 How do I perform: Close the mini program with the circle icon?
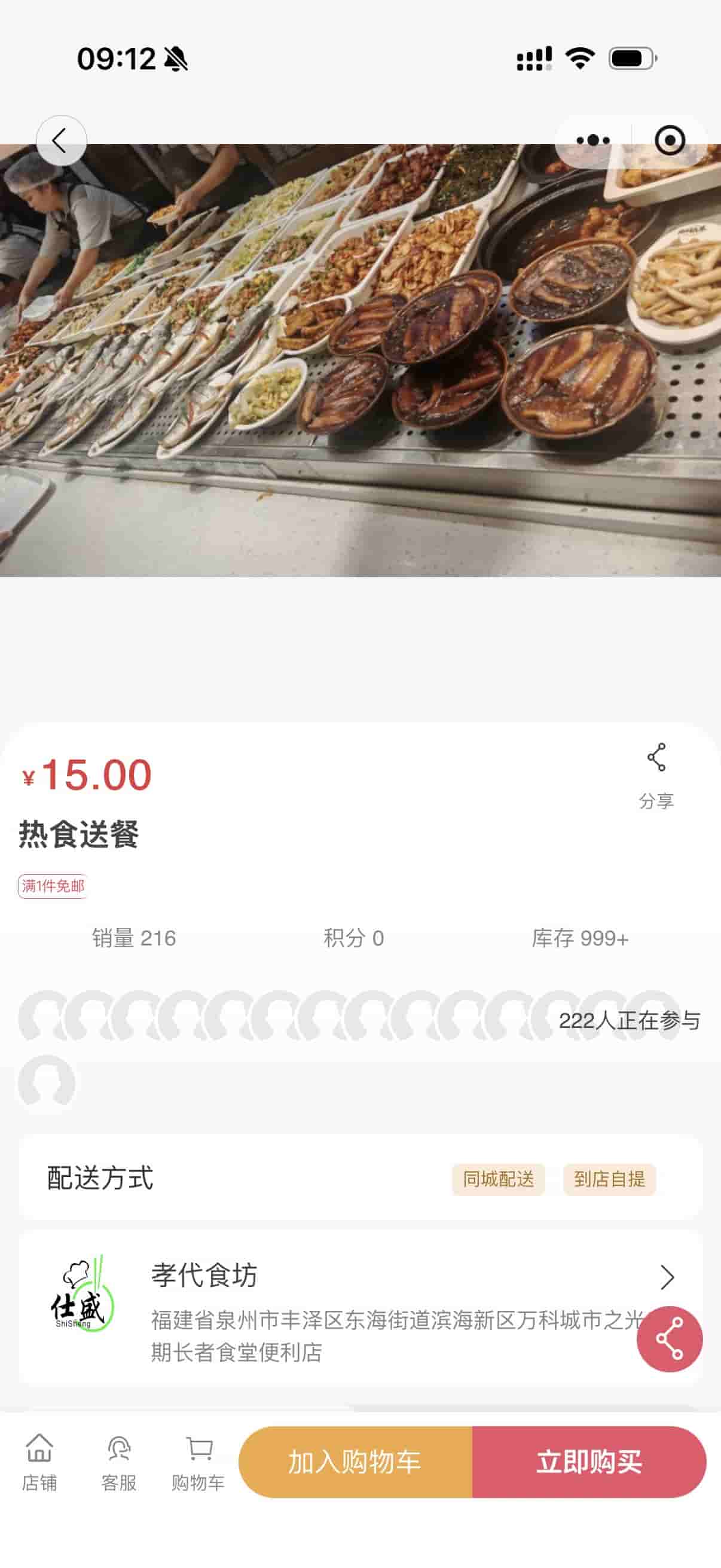point(669,141)
